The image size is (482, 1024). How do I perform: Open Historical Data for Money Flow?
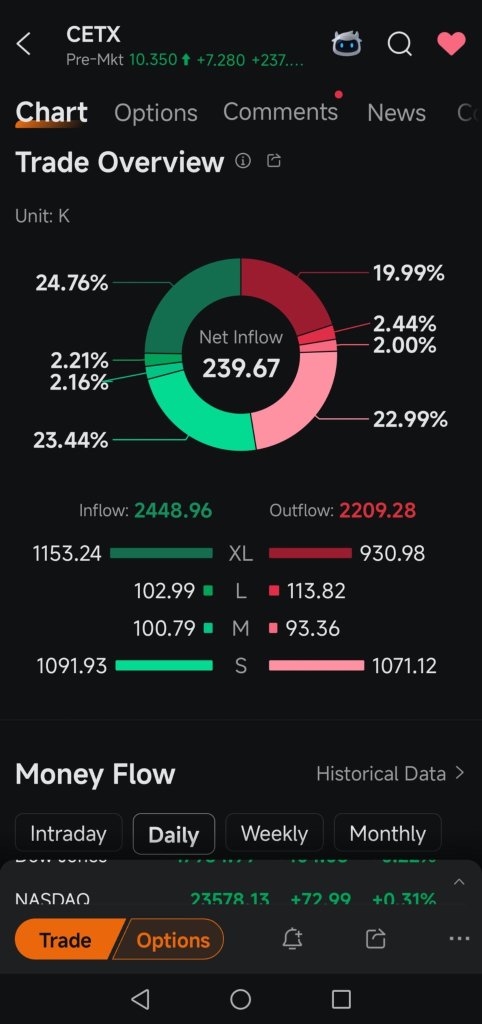[391, 774]
